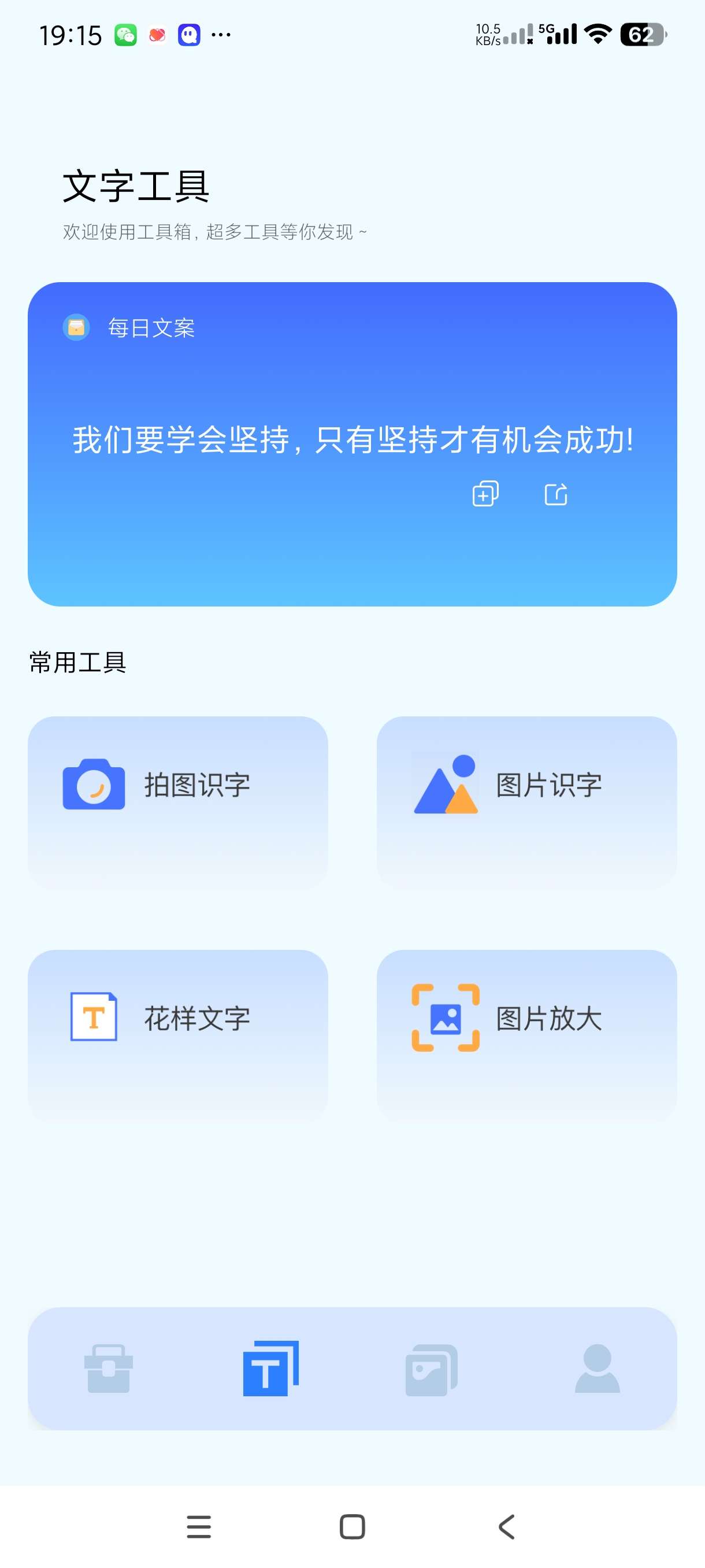Tap the system back button

point(506,1526)
